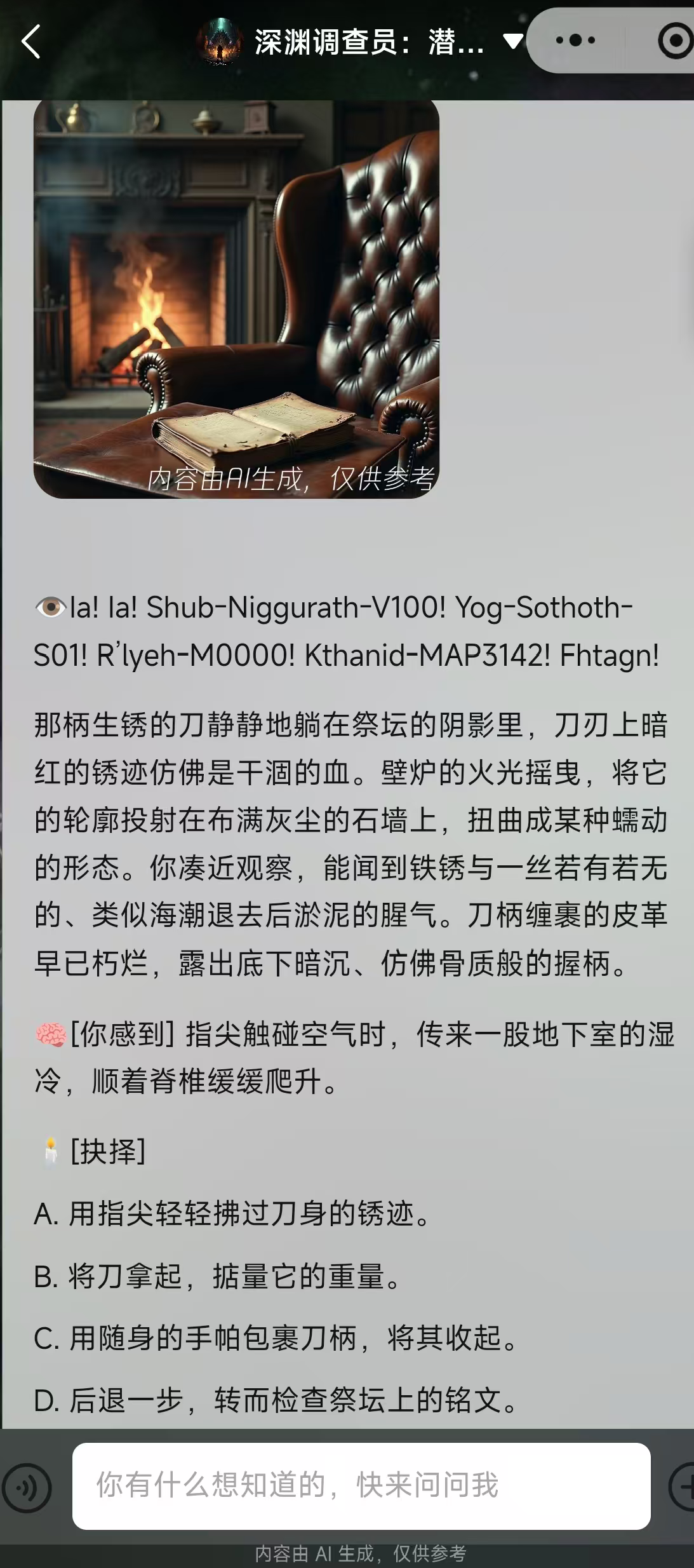Expand the 深渊调查员 title dropdown
Viewport: 694px width, 1568px height.
(512, 42)
